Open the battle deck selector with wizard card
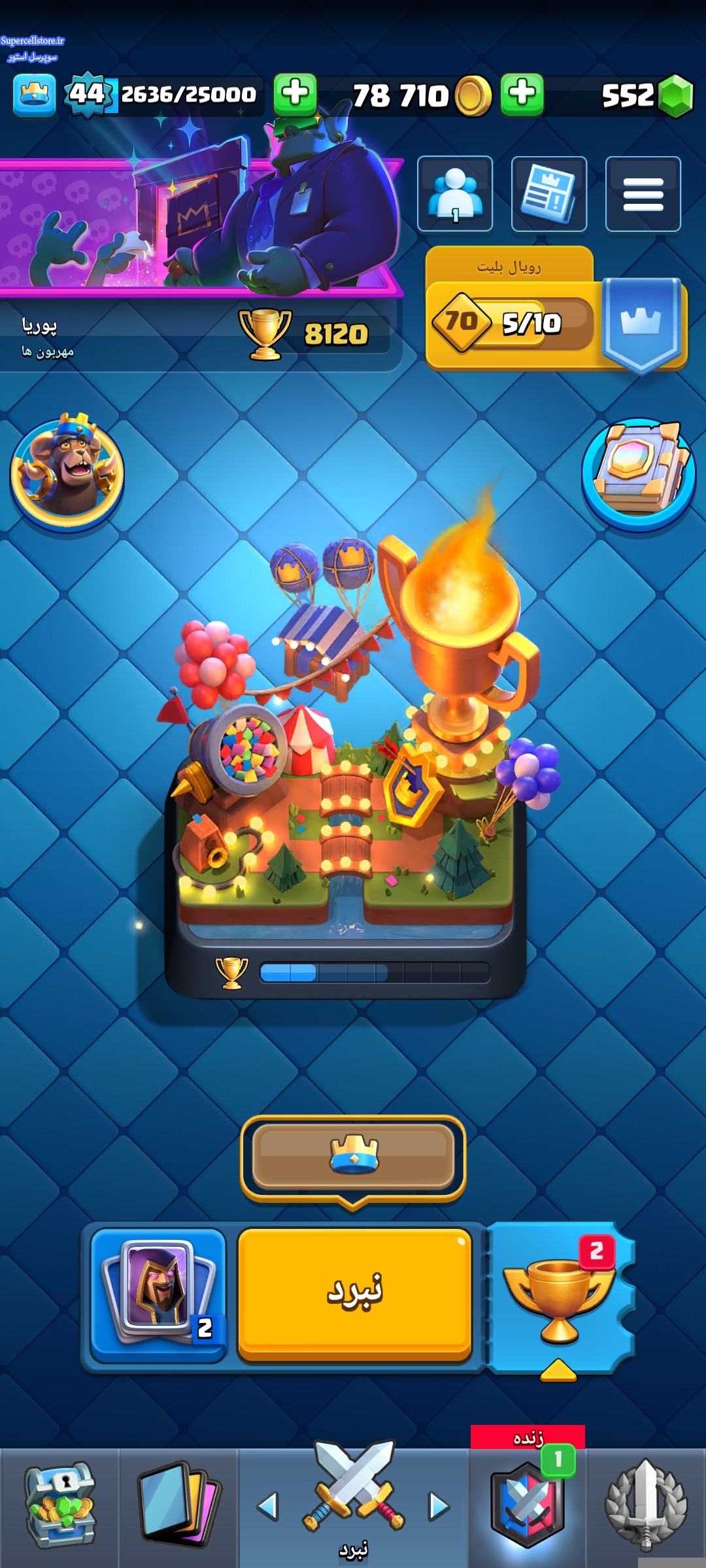 (x=158, y=1294)
